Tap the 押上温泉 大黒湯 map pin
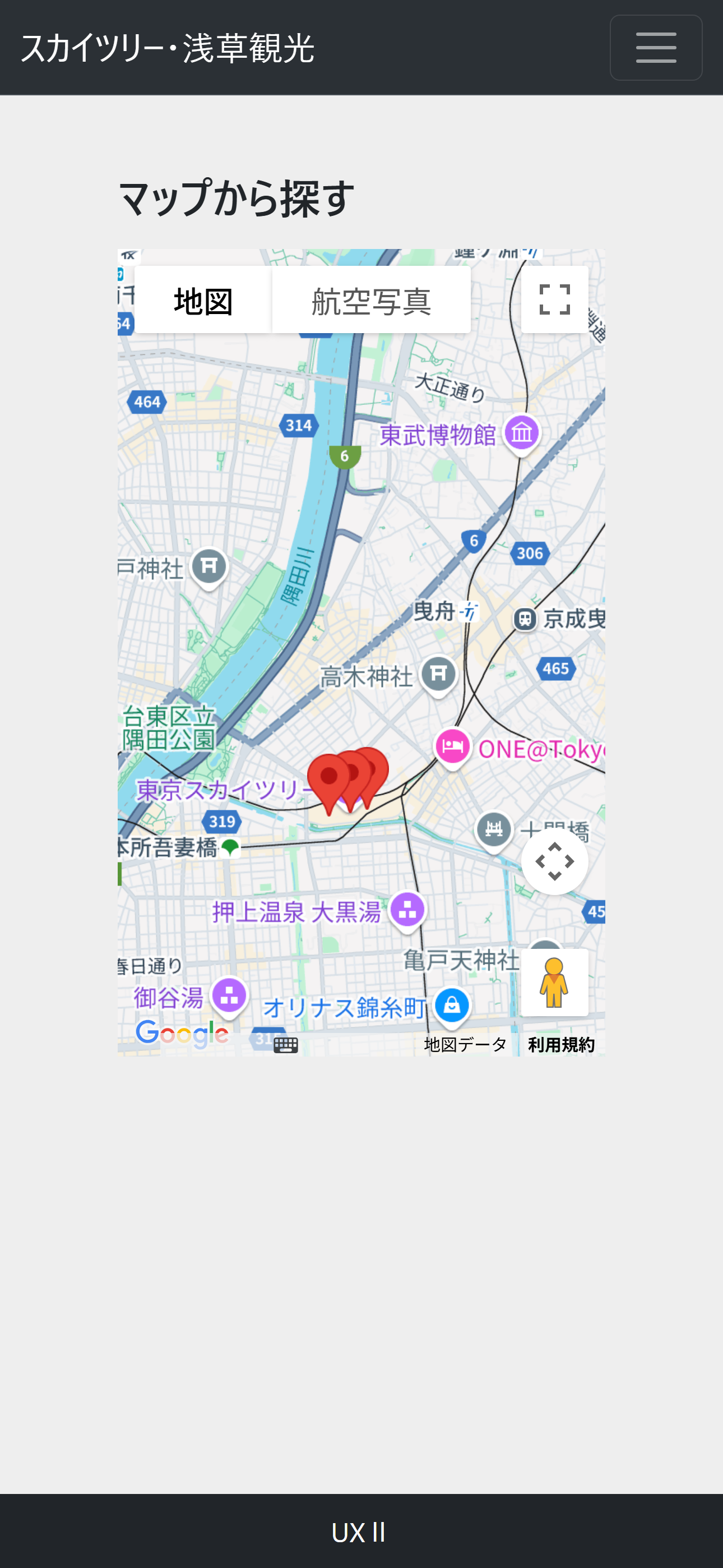The image size is (723, 1568). coord(407,911)
